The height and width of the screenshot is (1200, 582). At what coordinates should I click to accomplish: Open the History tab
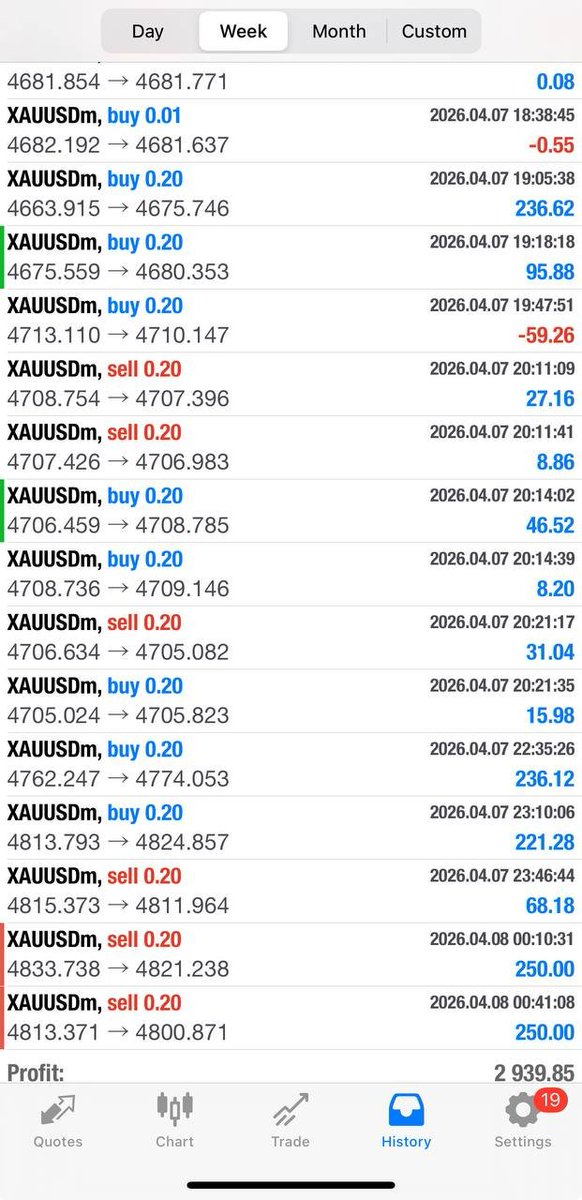click(406, 1120)
